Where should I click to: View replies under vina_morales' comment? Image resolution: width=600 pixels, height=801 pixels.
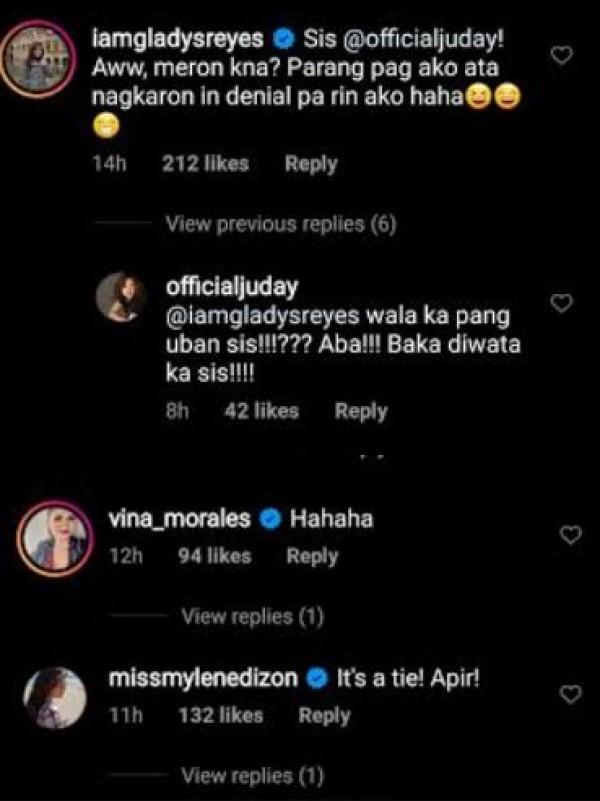252,618
